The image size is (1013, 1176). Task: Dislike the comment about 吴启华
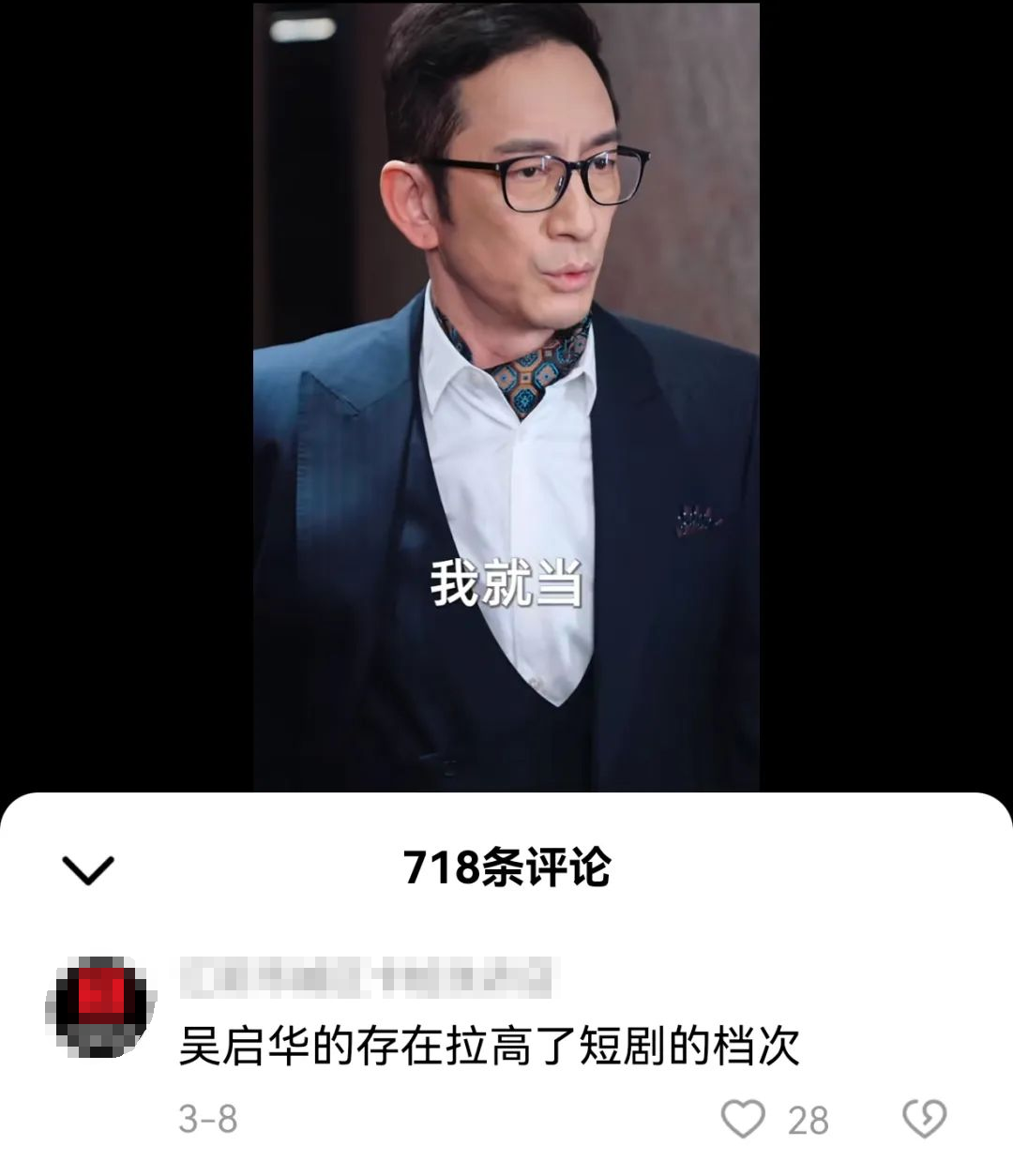(x=924, y=1119)
